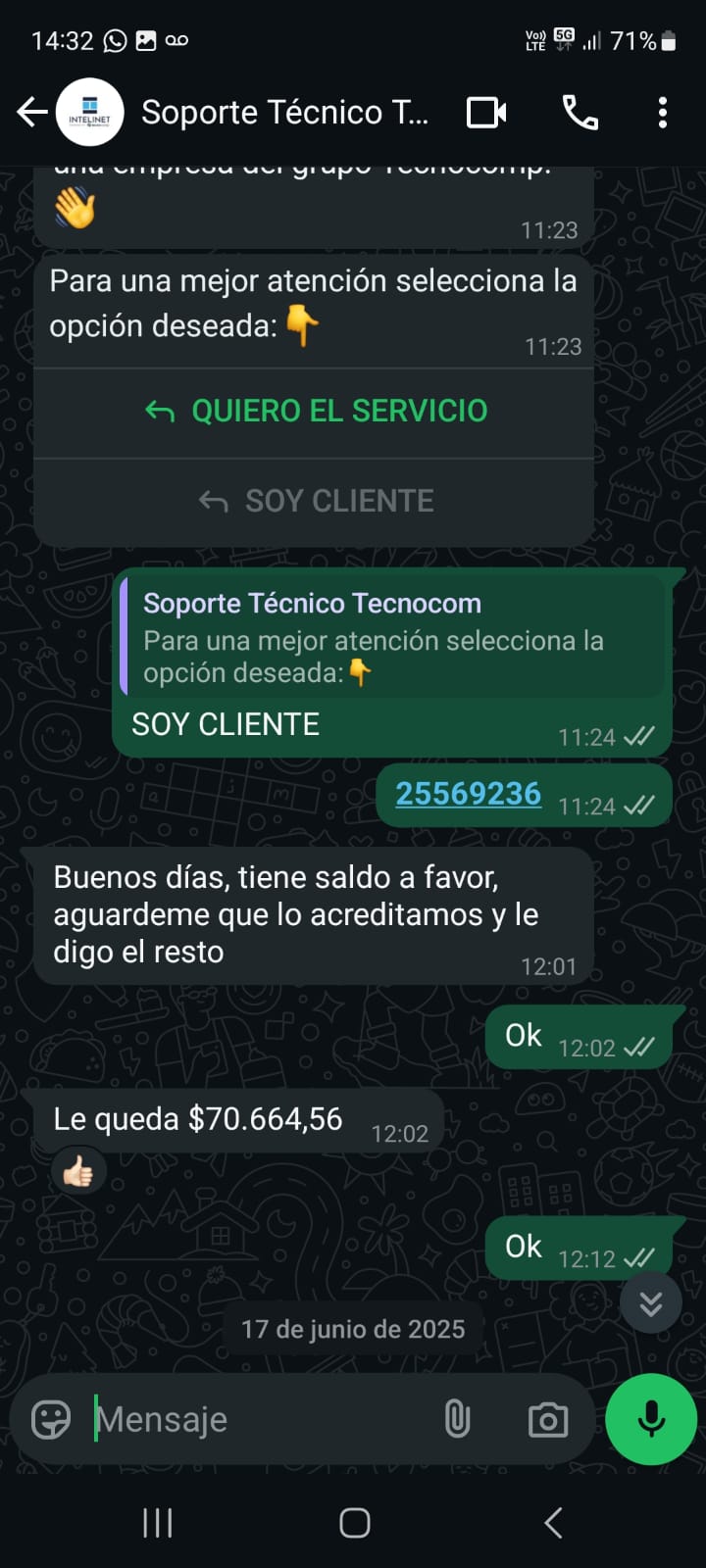Start a voice call

[580, 113]
